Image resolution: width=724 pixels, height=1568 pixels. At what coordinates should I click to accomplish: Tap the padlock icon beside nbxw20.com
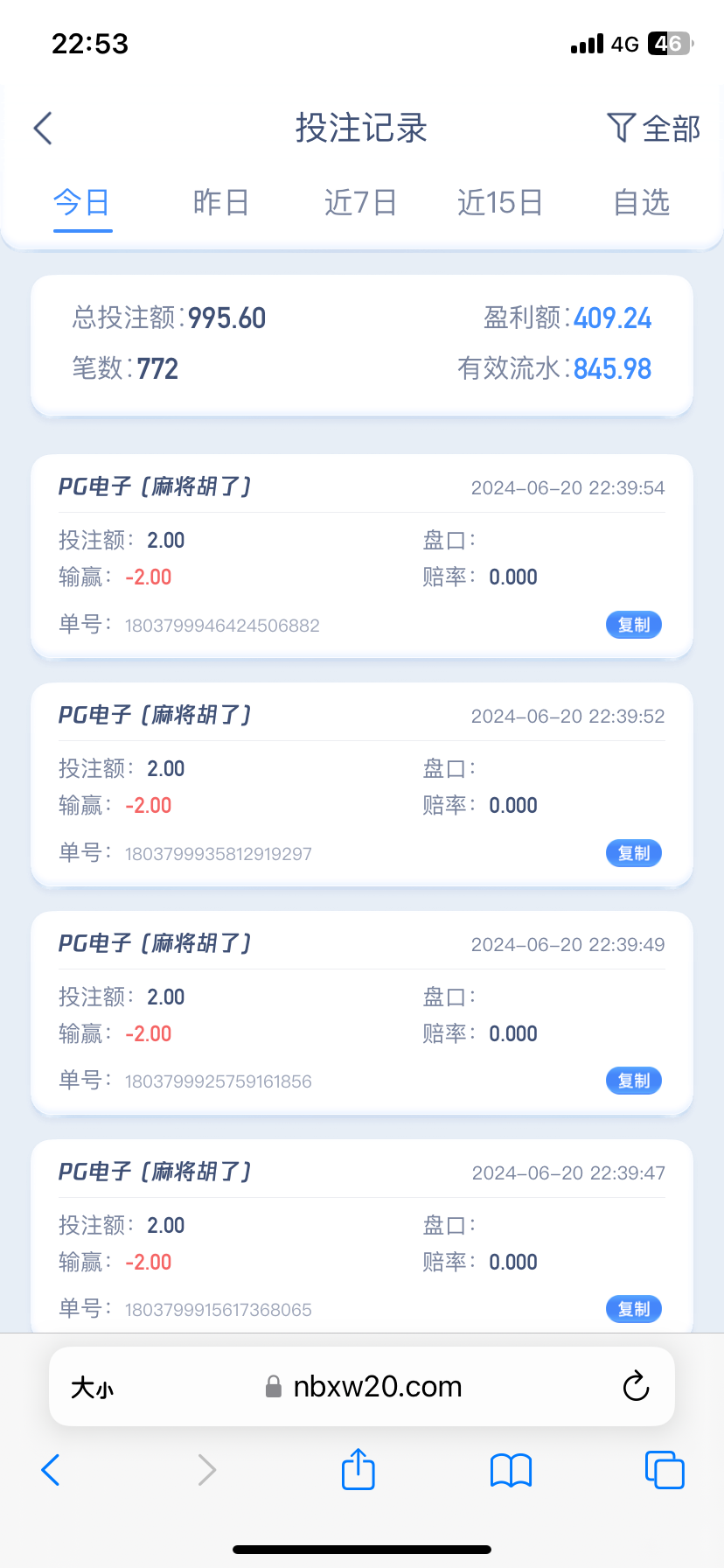coord(272,1386)
